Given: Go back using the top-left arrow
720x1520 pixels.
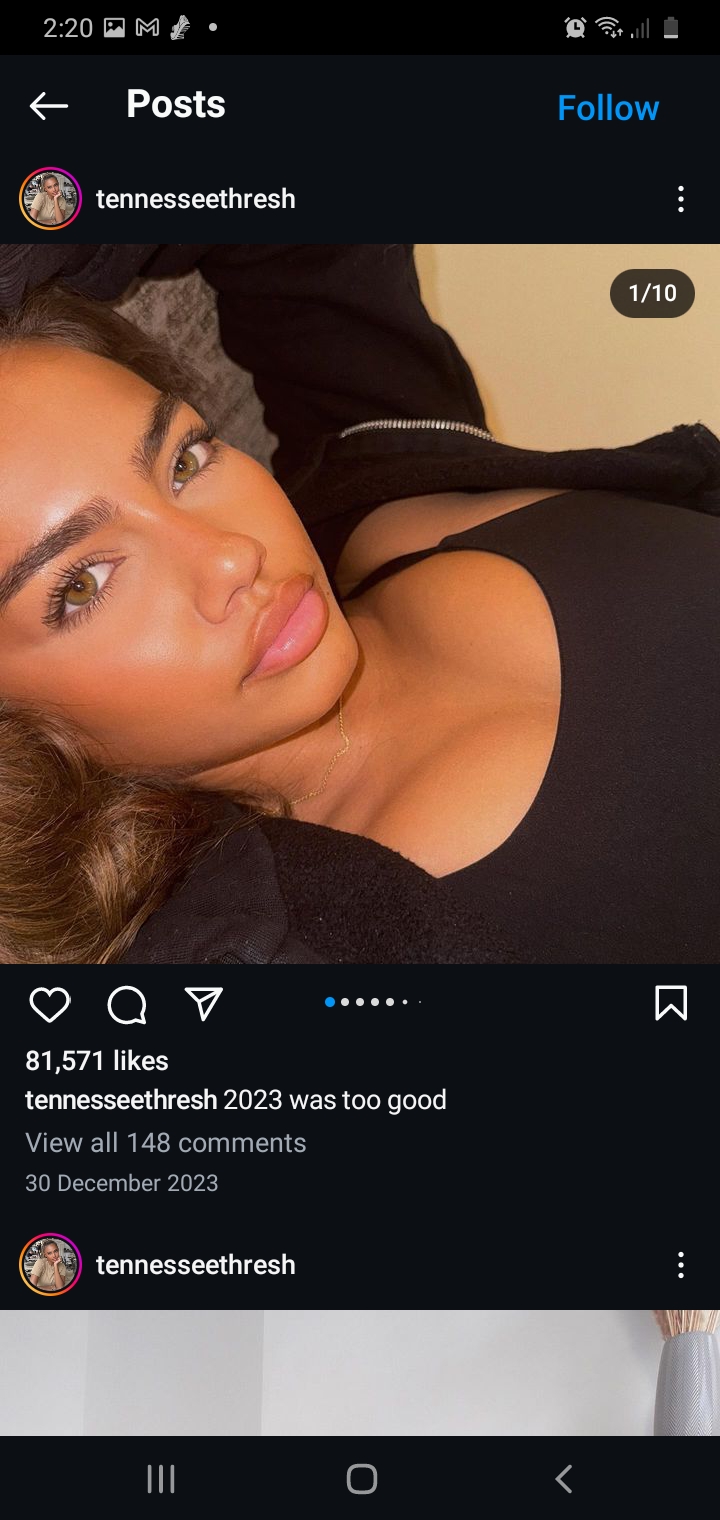Looking at the screenshot, I should (48, 106).
